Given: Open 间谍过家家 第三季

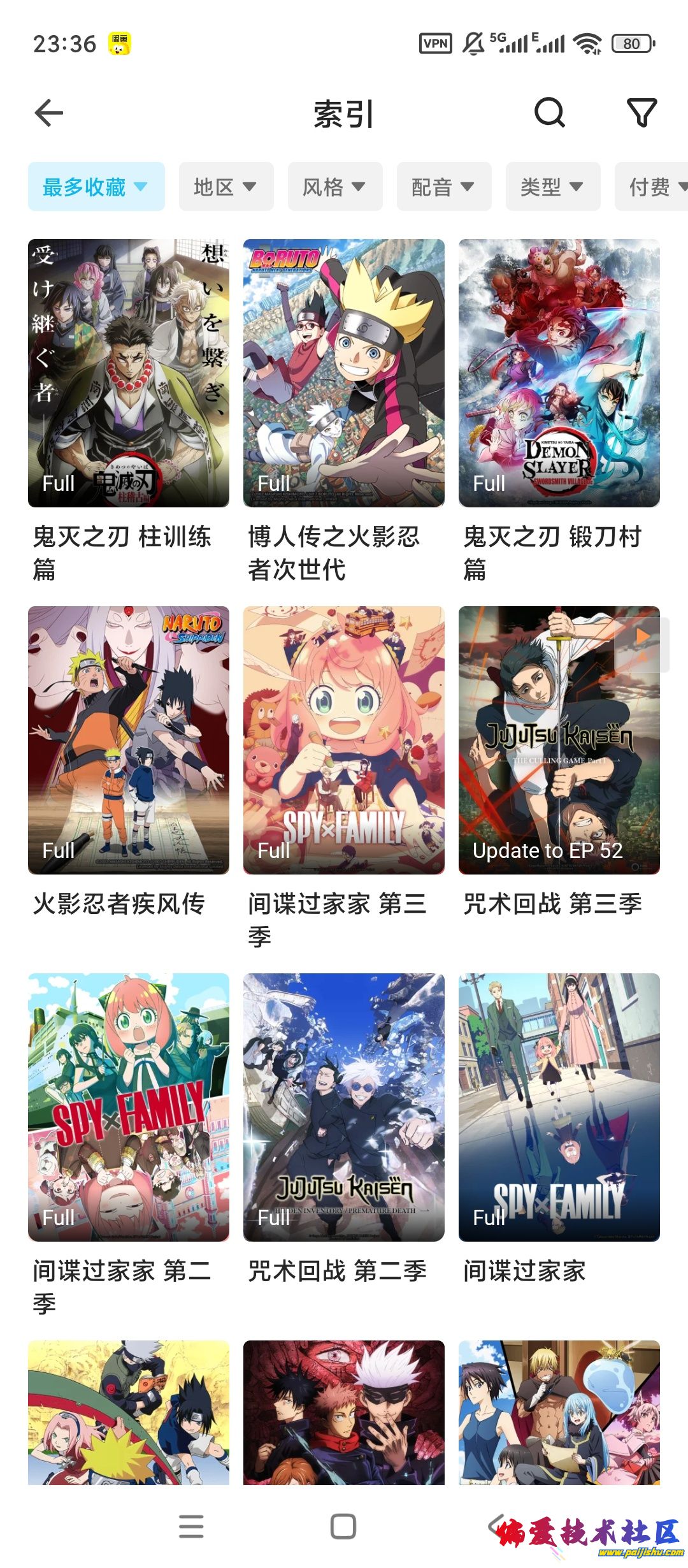Looking at the screenshot, I should pos(344,740).
